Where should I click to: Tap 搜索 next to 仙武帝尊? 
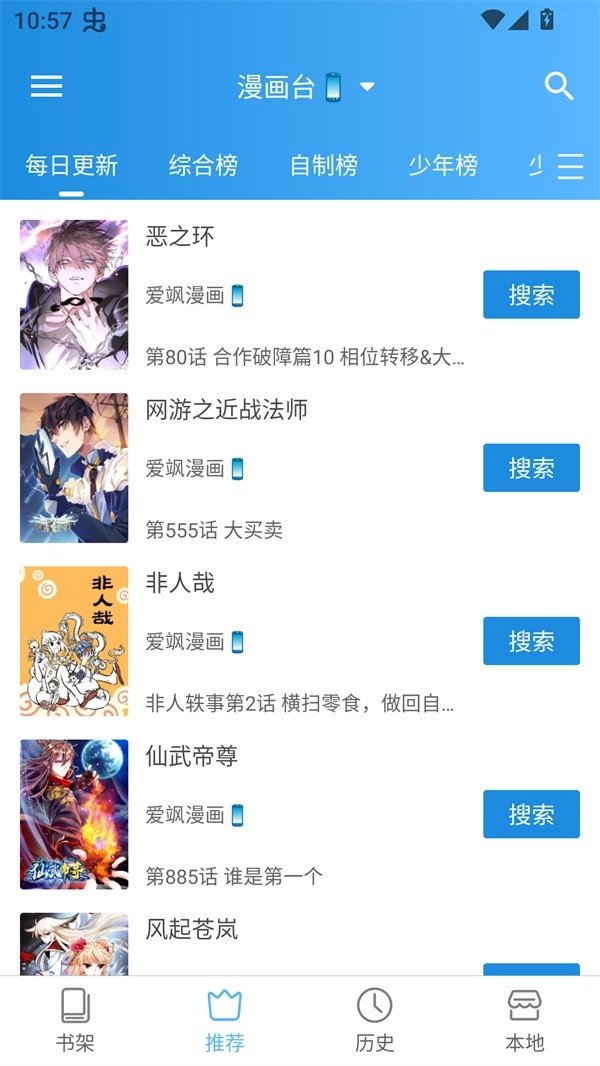pos(531,814)
